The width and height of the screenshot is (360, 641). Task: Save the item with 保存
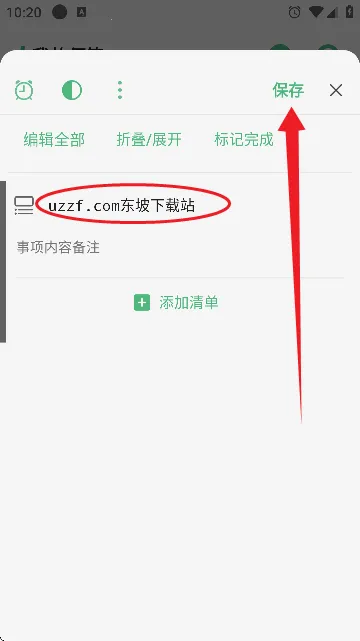(288, 90)
